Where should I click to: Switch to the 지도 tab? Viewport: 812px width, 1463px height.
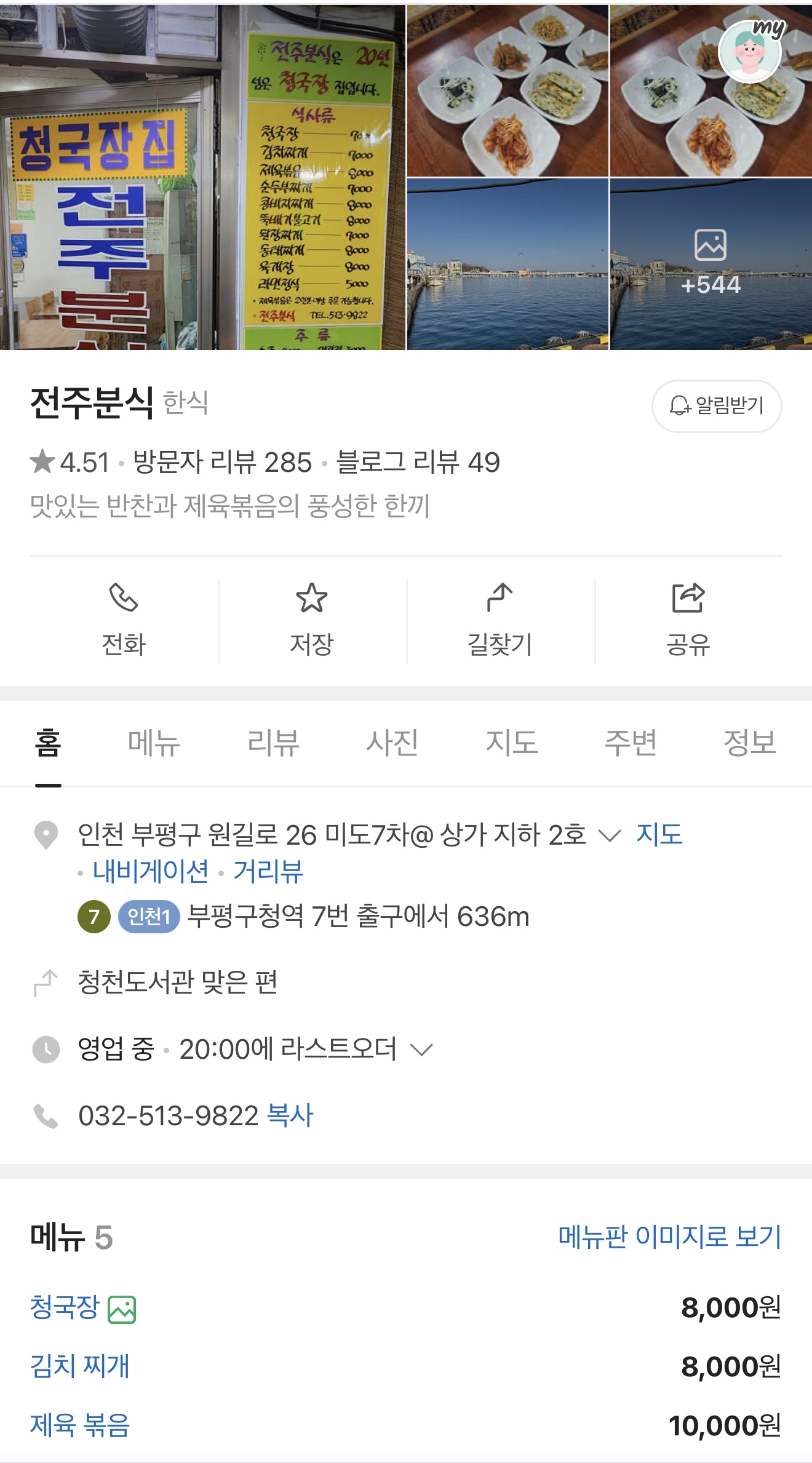tap(512, 742)
